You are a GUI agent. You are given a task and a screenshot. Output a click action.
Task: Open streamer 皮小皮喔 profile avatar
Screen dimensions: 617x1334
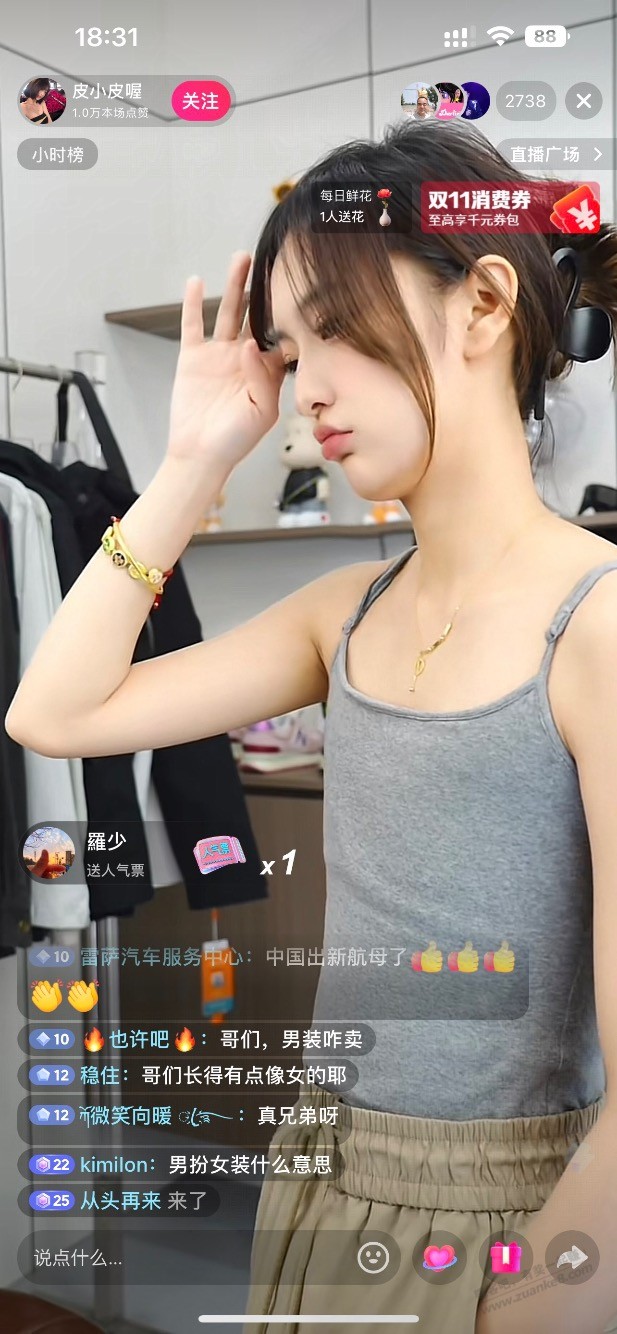43,101
